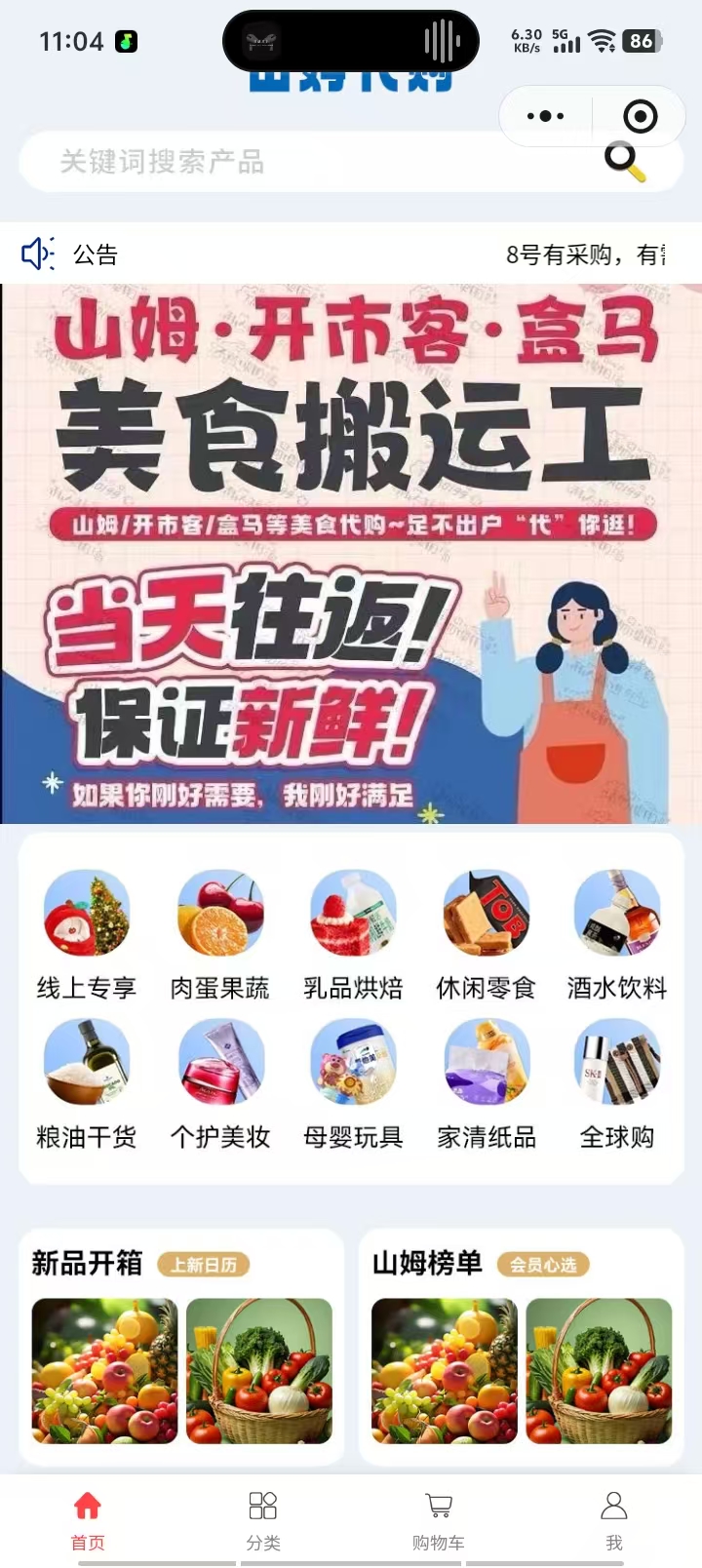Switch to the 分类 tab
Screen dimensions: 702x1568
pyautogui.click(x=263, y=1519)
